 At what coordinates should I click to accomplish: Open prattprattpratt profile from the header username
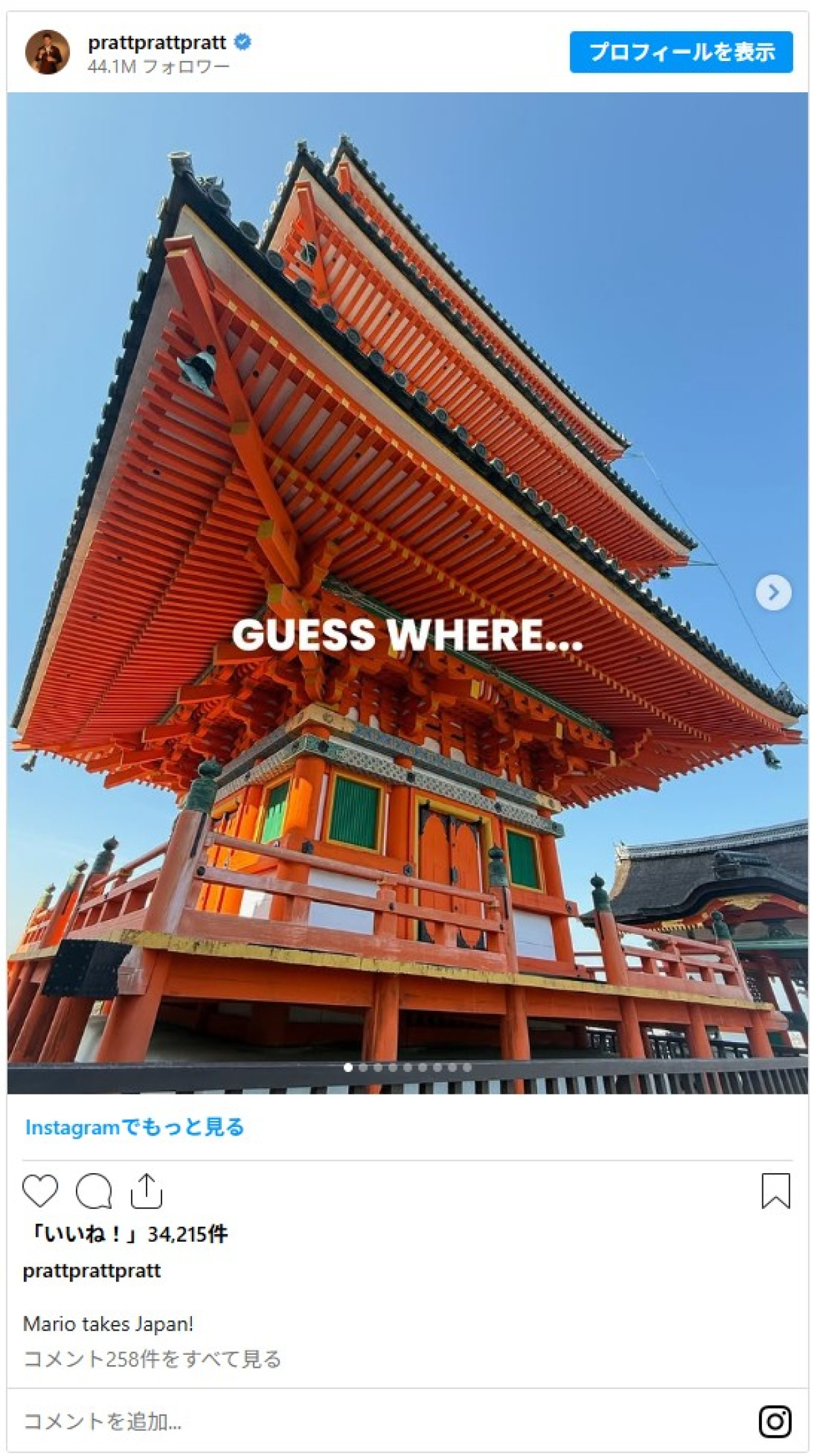coord(157,42)
